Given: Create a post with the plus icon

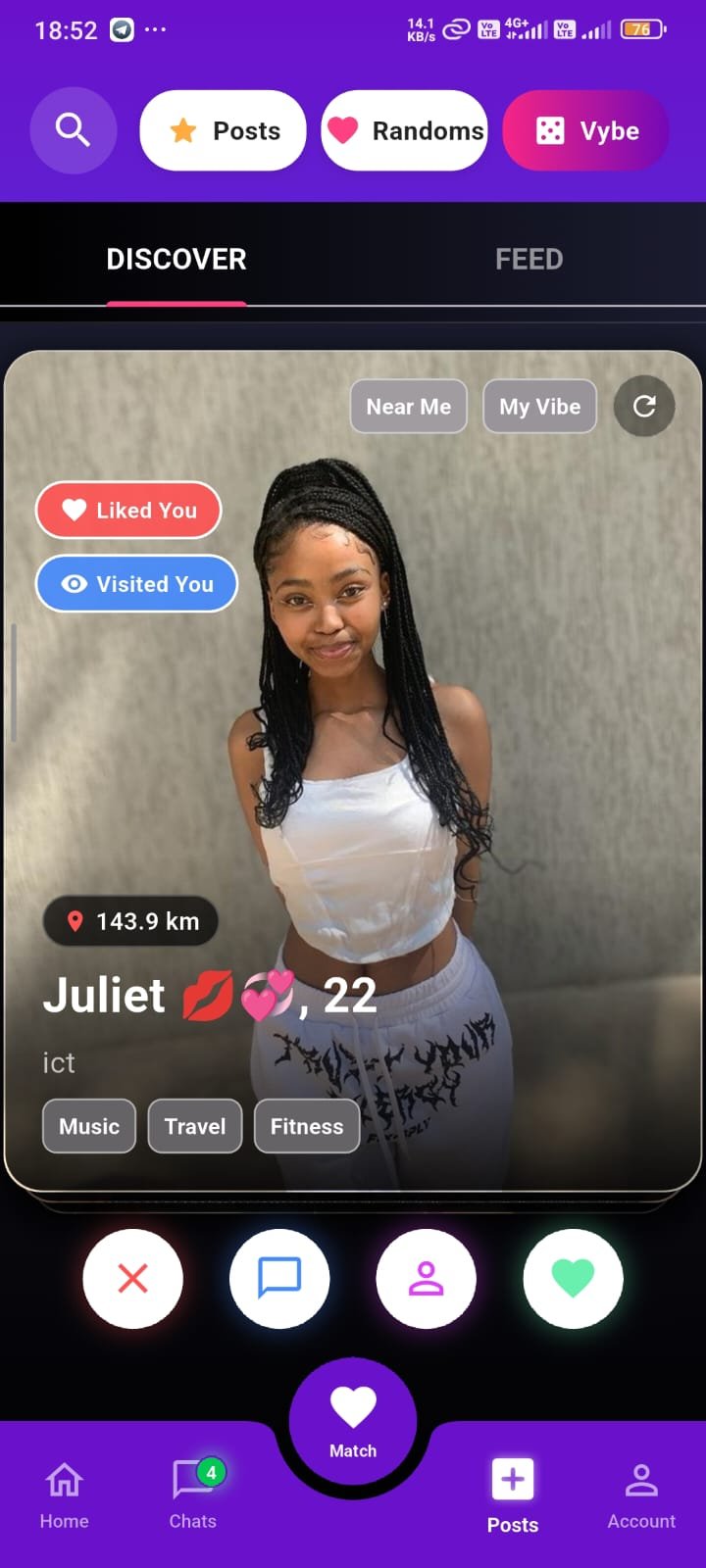Looking at the screenshot, I should click(512, 1480).
